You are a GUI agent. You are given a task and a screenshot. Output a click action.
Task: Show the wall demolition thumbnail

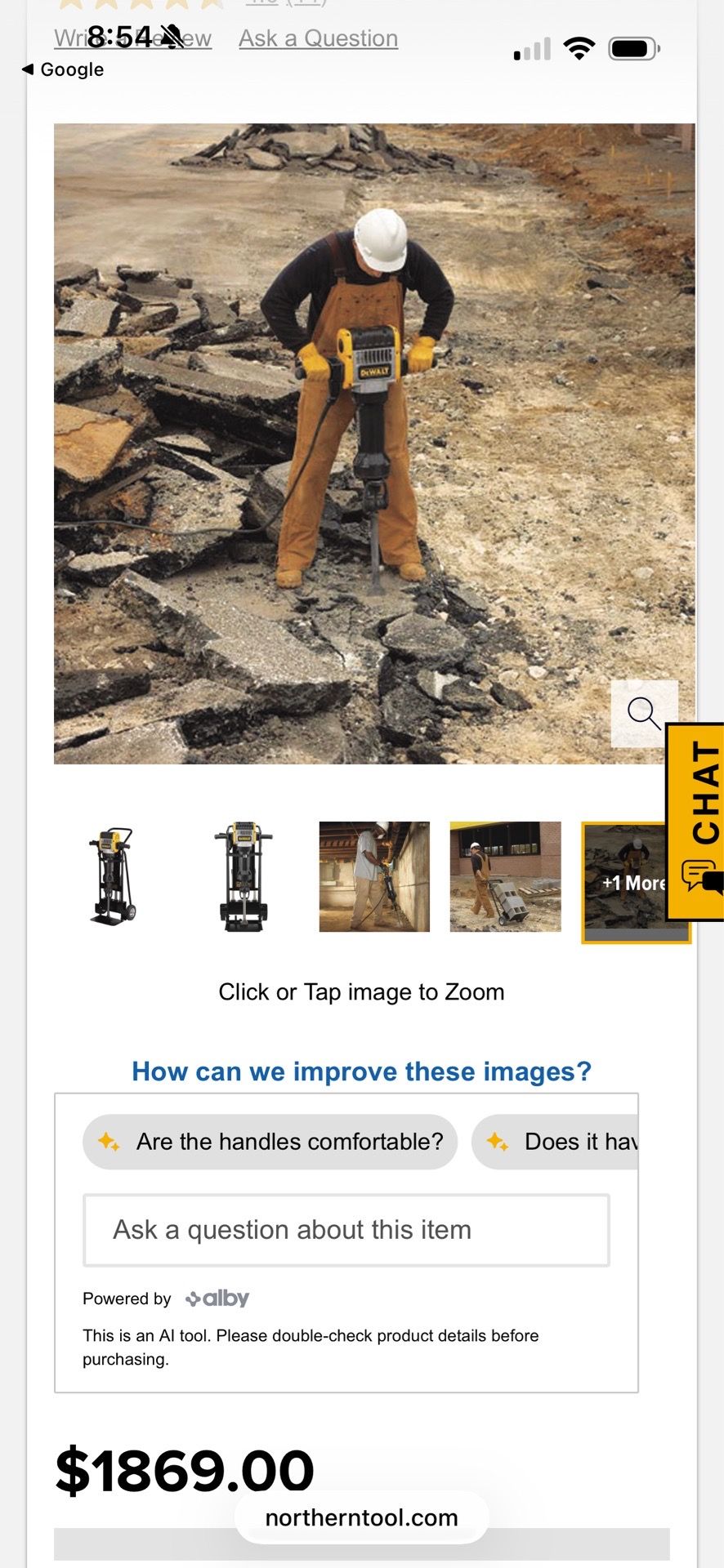click(x=374, y=876)
